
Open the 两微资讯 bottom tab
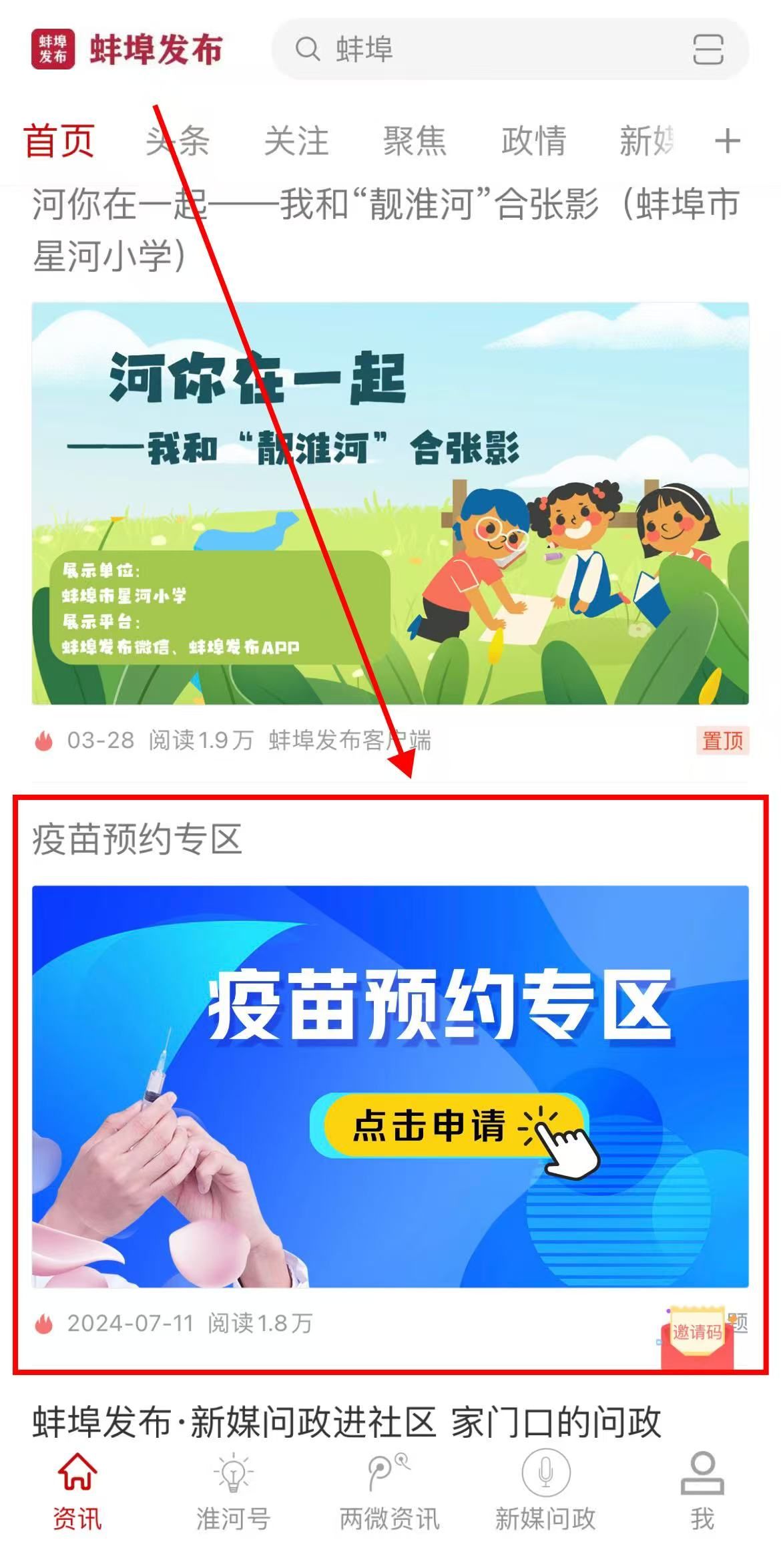(x=389, y=1491)
